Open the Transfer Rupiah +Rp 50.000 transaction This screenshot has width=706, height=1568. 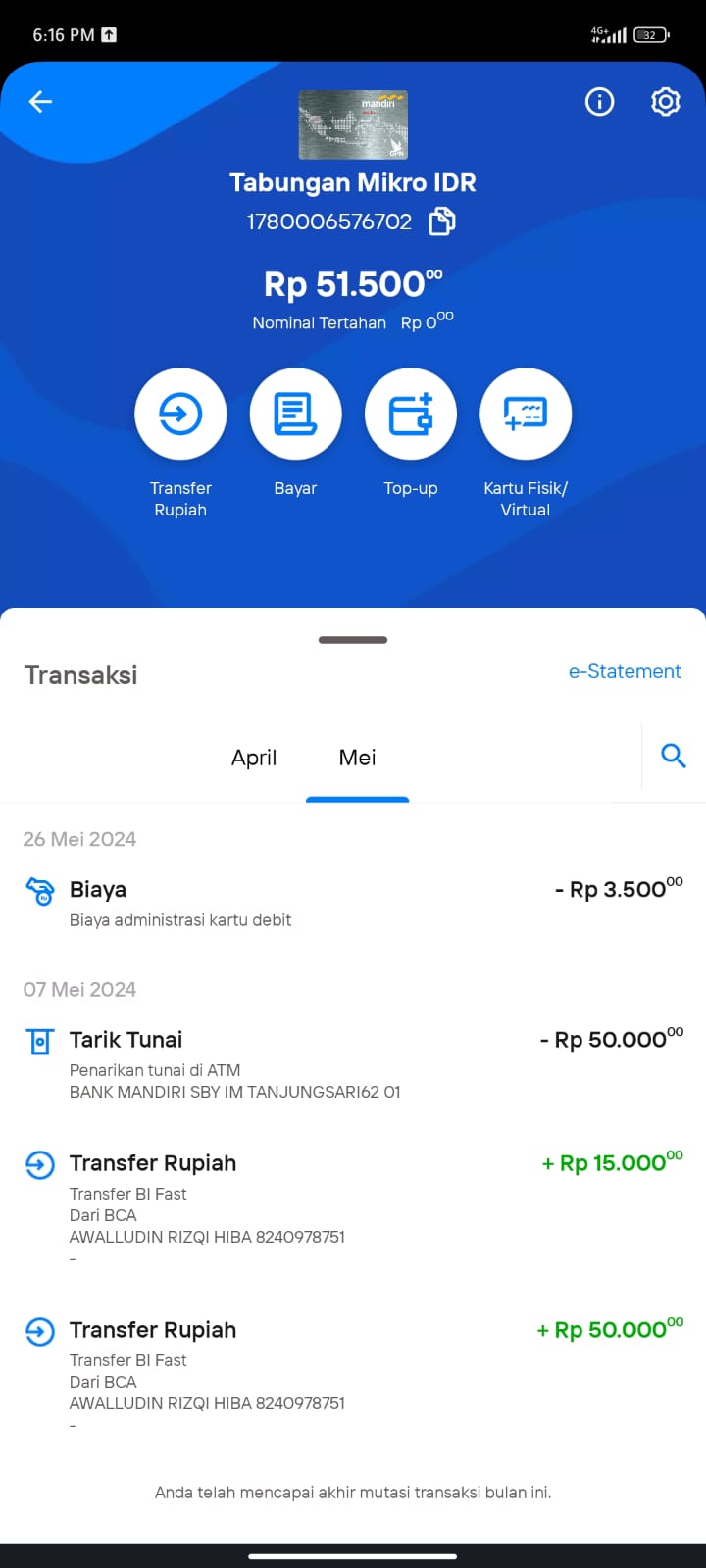[x=353, y=1376]
